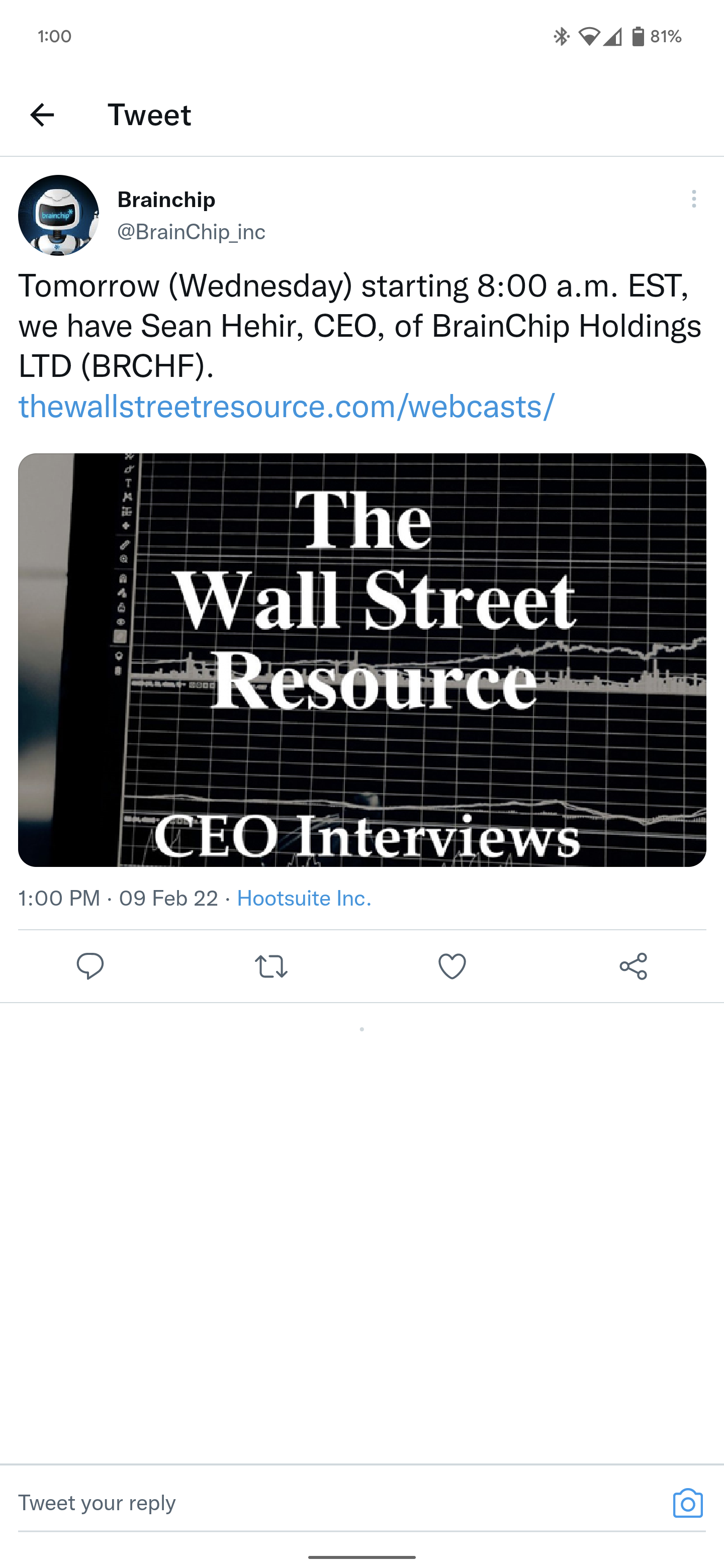Go back from the Tweet screen
Viewport: 724px width, 1568px height.
42,115
